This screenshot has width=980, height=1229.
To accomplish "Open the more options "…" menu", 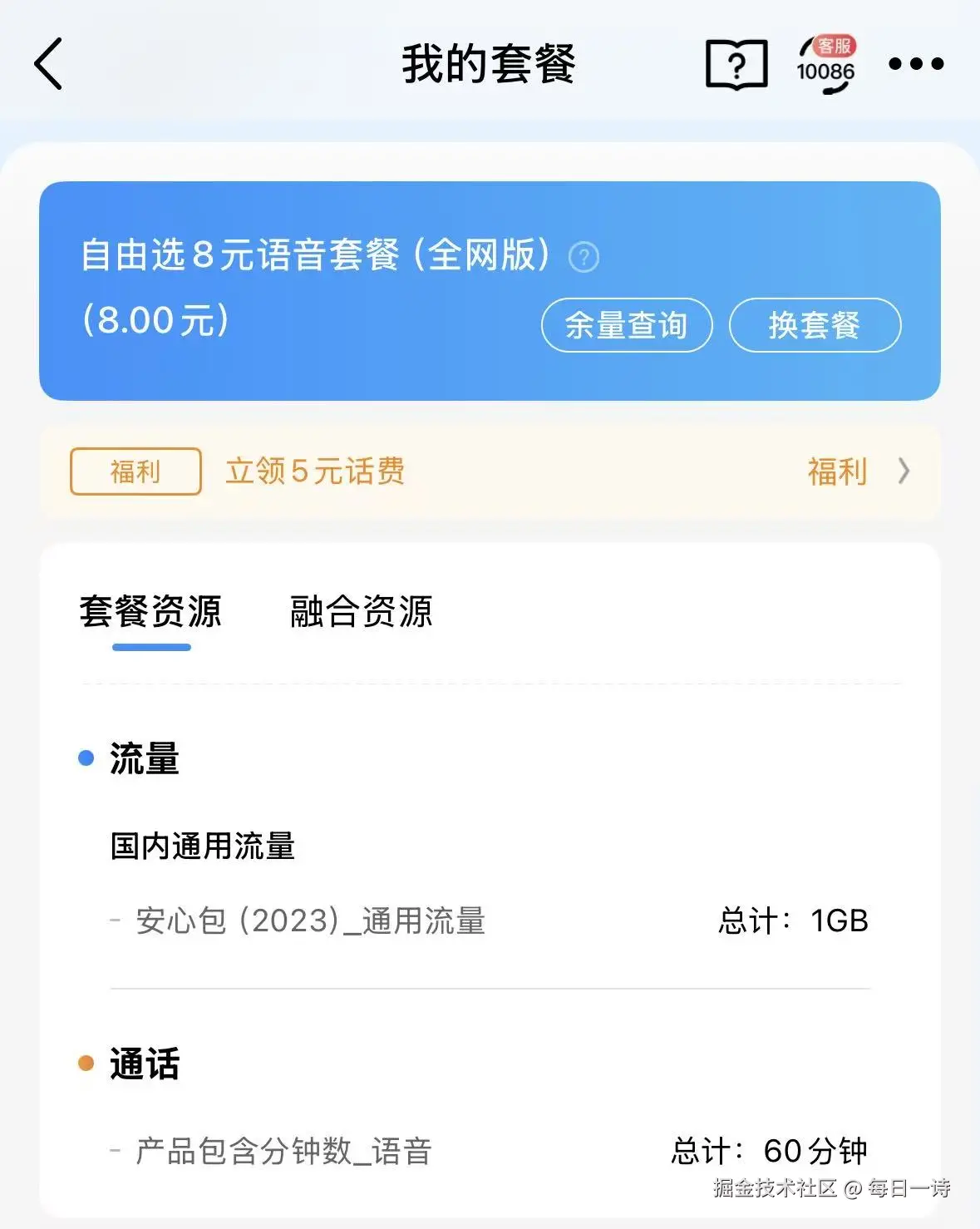I will [917, 64].
